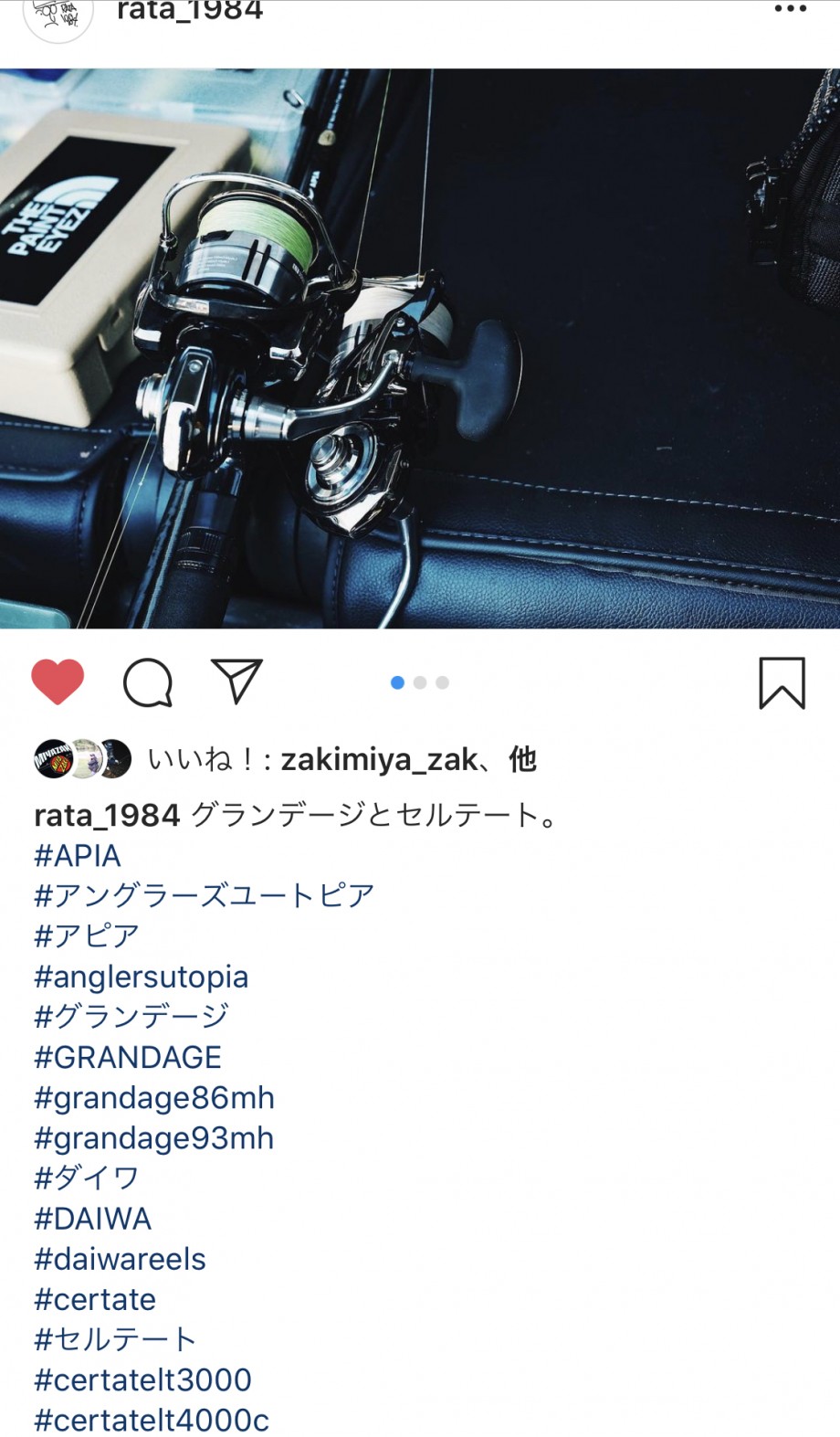This screenshot has height=1437, width=840.
Task: Open the #grandage86mh hashtag
Action: pos(154,1098)
